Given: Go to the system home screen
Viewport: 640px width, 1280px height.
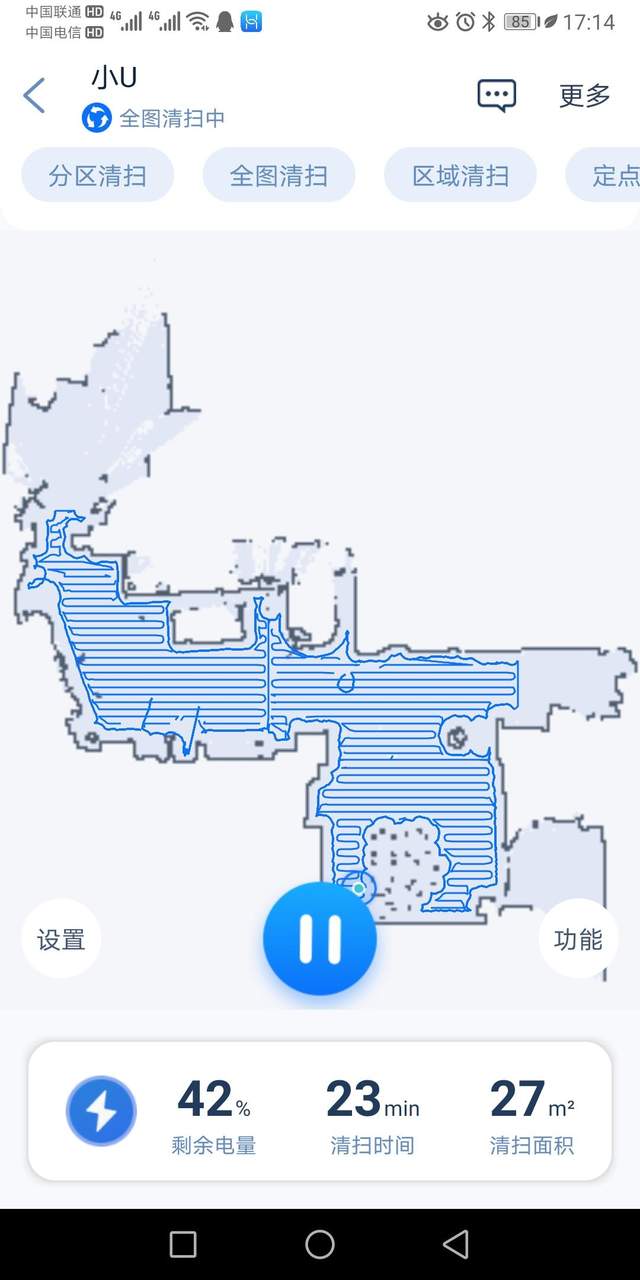Looking at the screenshot, I should [x=320, y=1244].
